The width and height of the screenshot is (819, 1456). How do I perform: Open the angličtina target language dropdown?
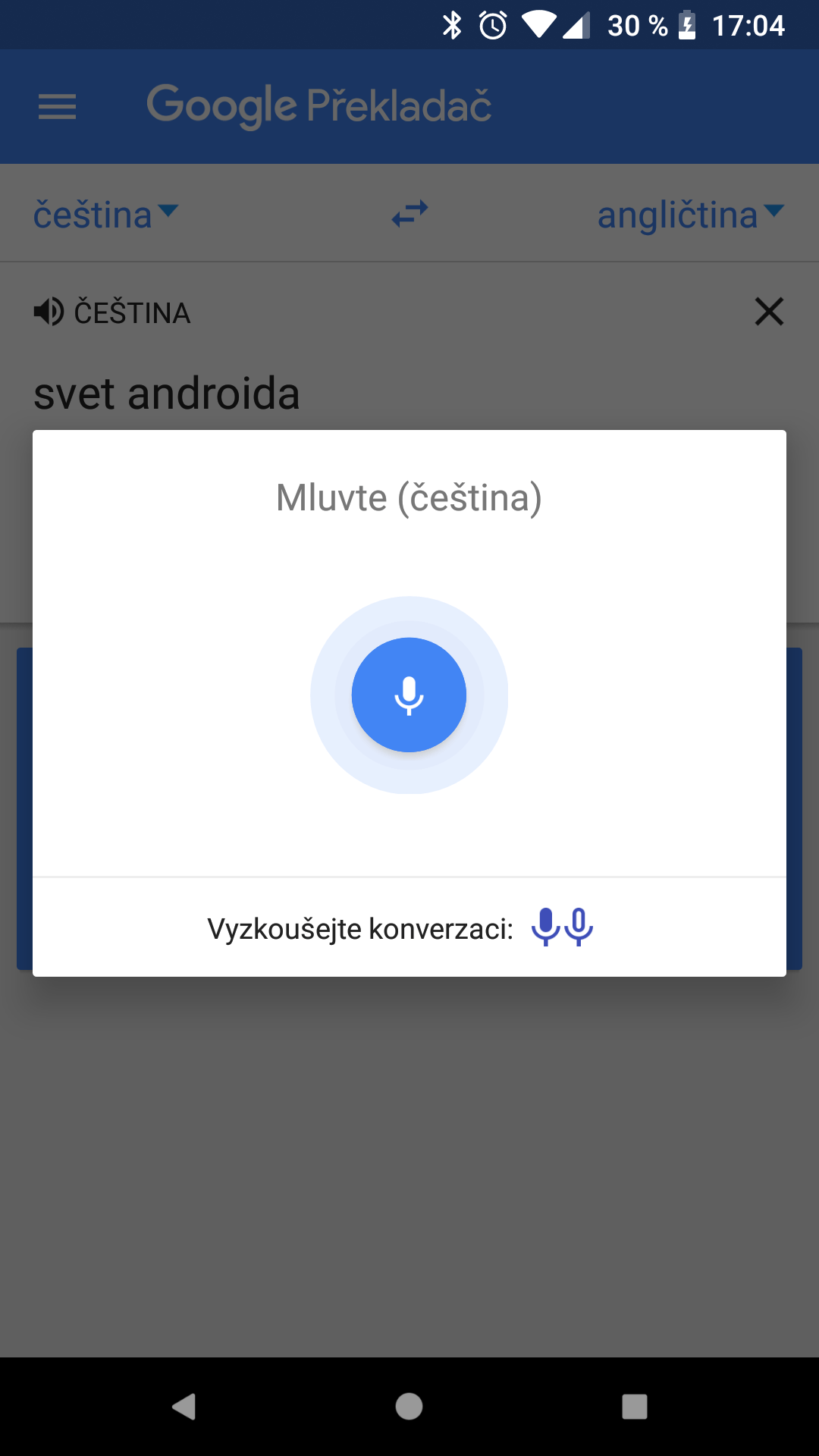tap(690, 215)
